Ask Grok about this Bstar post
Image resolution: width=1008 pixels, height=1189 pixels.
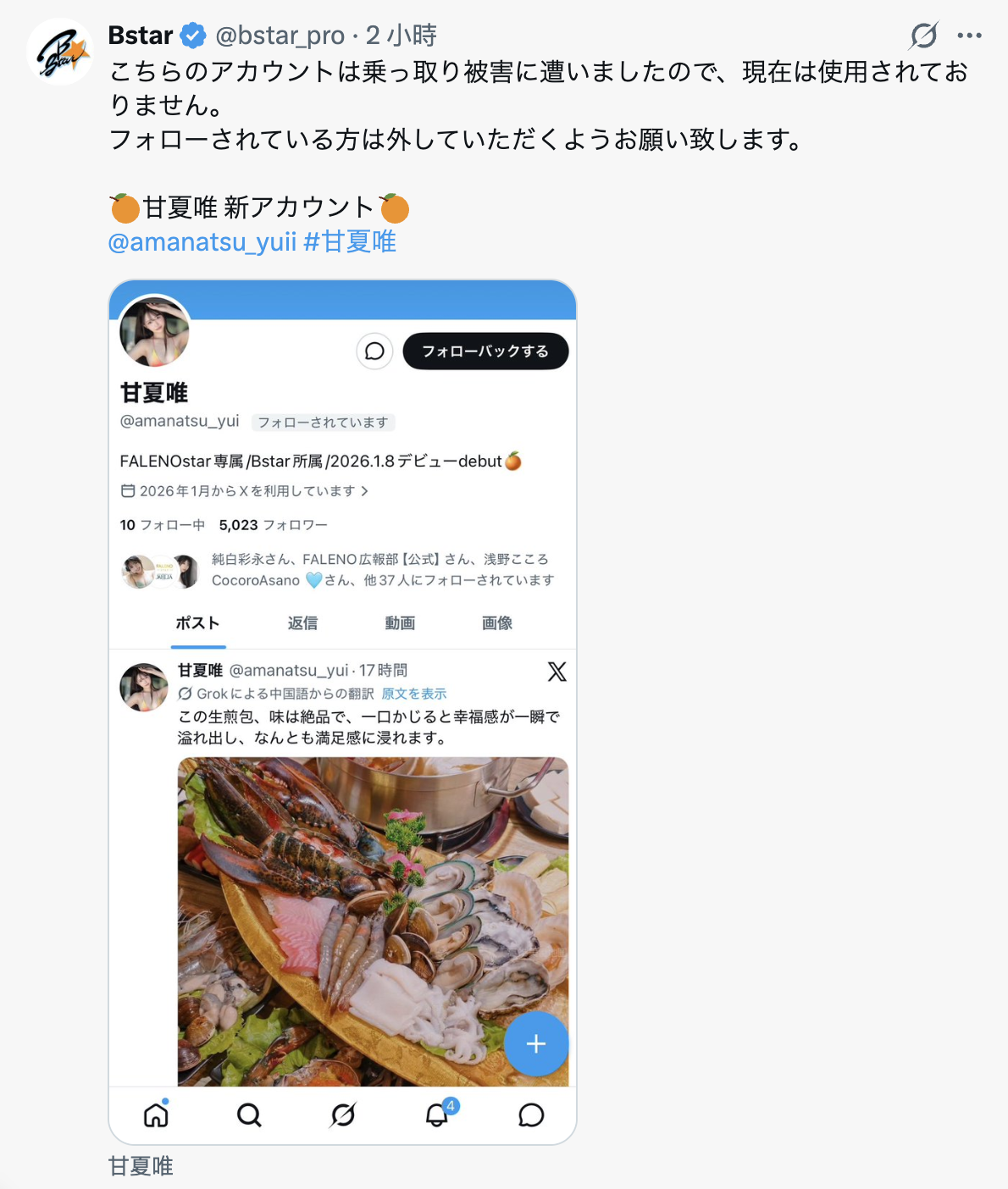coord(923,36)
